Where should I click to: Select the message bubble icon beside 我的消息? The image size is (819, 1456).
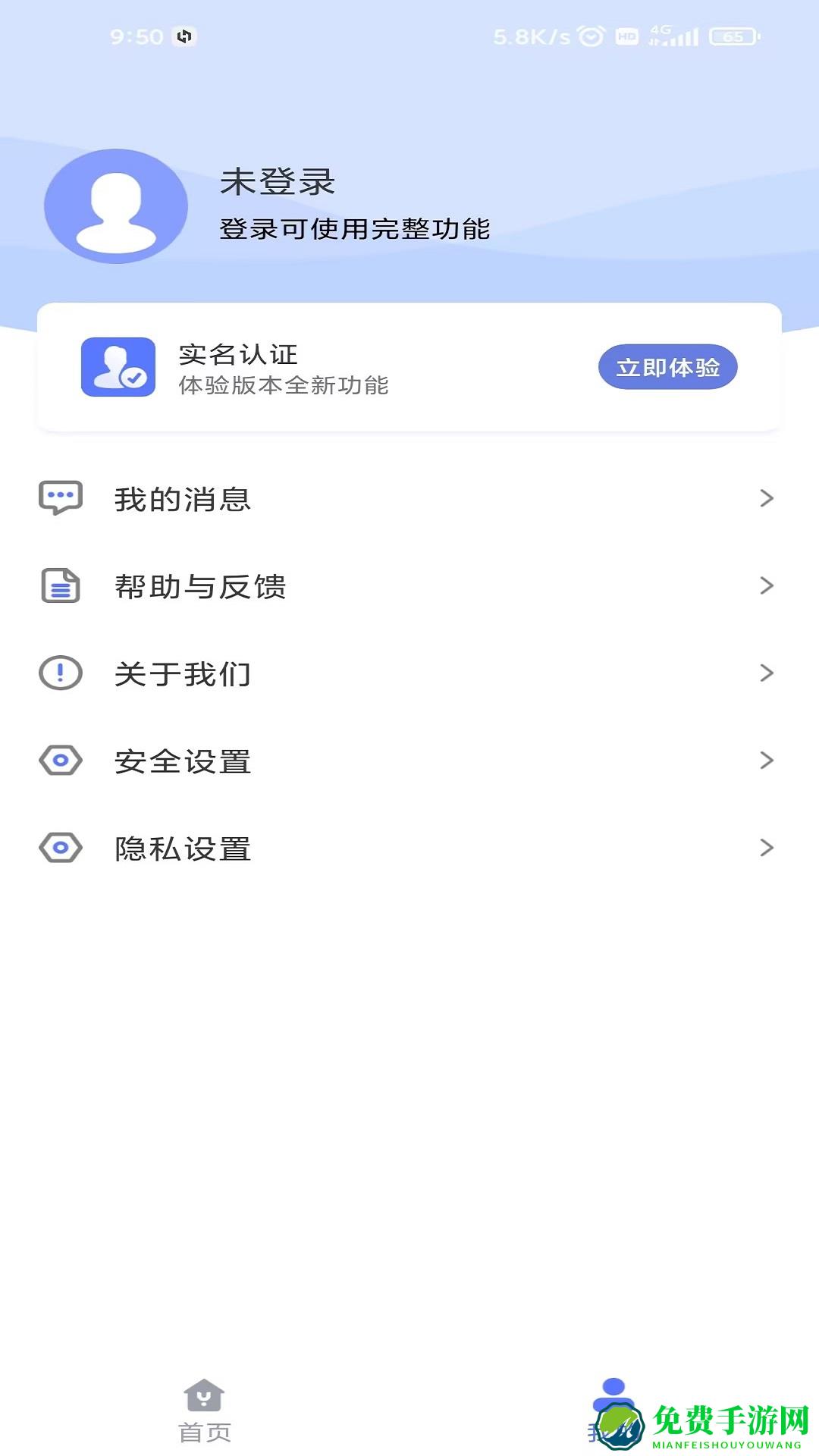[x=60, y=499]
